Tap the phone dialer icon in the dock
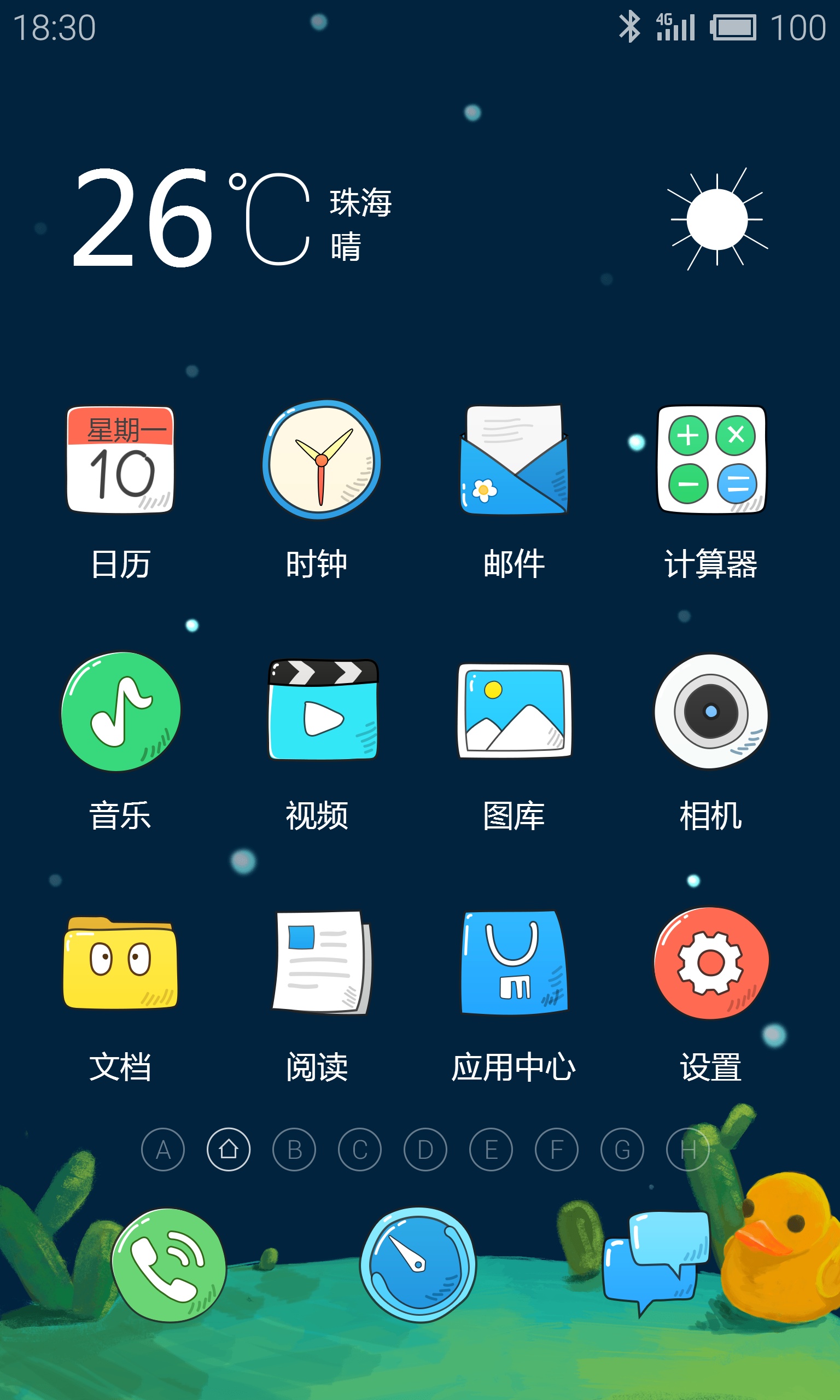 click(x=168, y=1265)
